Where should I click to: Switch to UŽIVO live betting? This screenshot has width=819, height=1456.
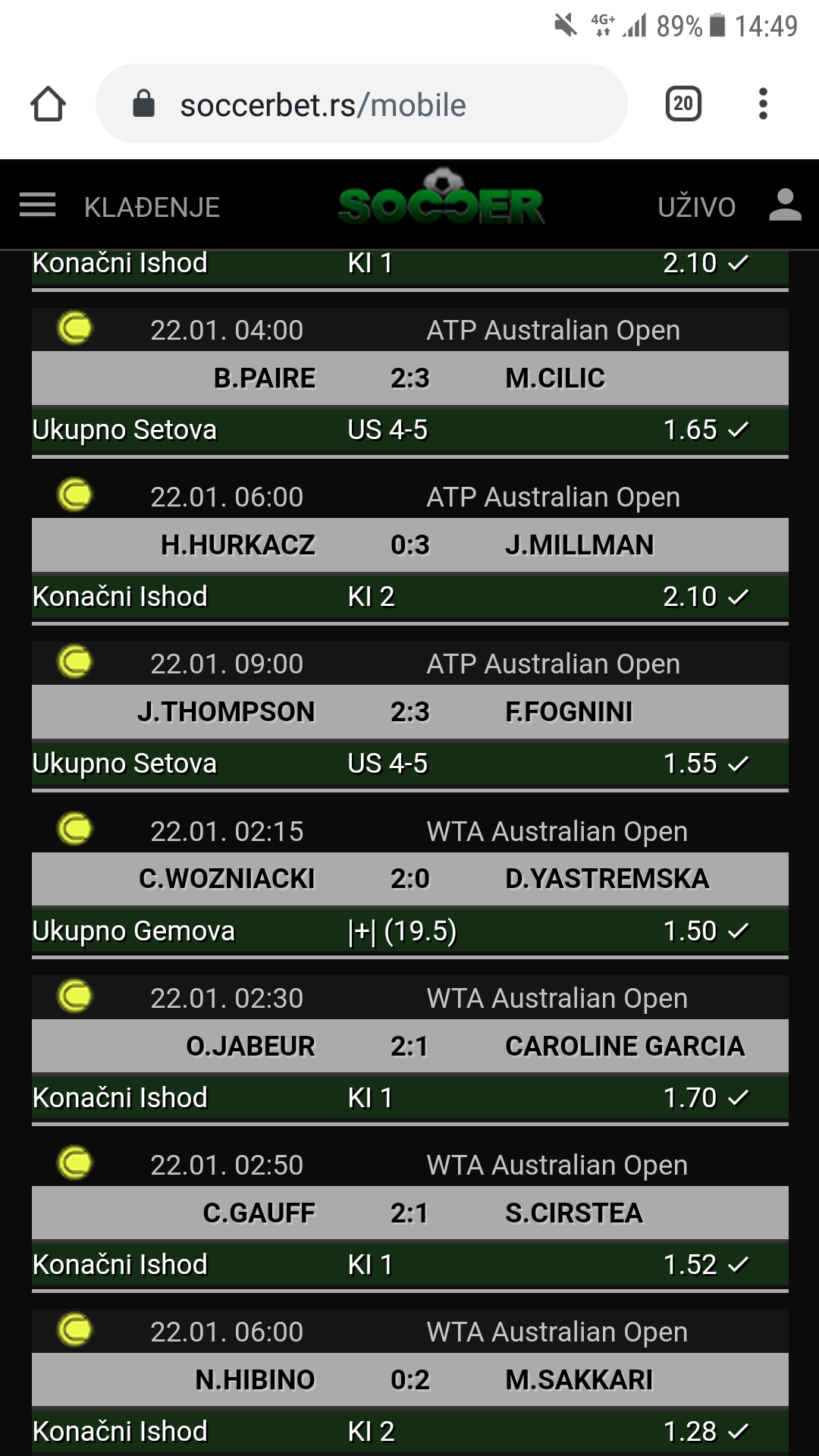click(x=696, y=207)
